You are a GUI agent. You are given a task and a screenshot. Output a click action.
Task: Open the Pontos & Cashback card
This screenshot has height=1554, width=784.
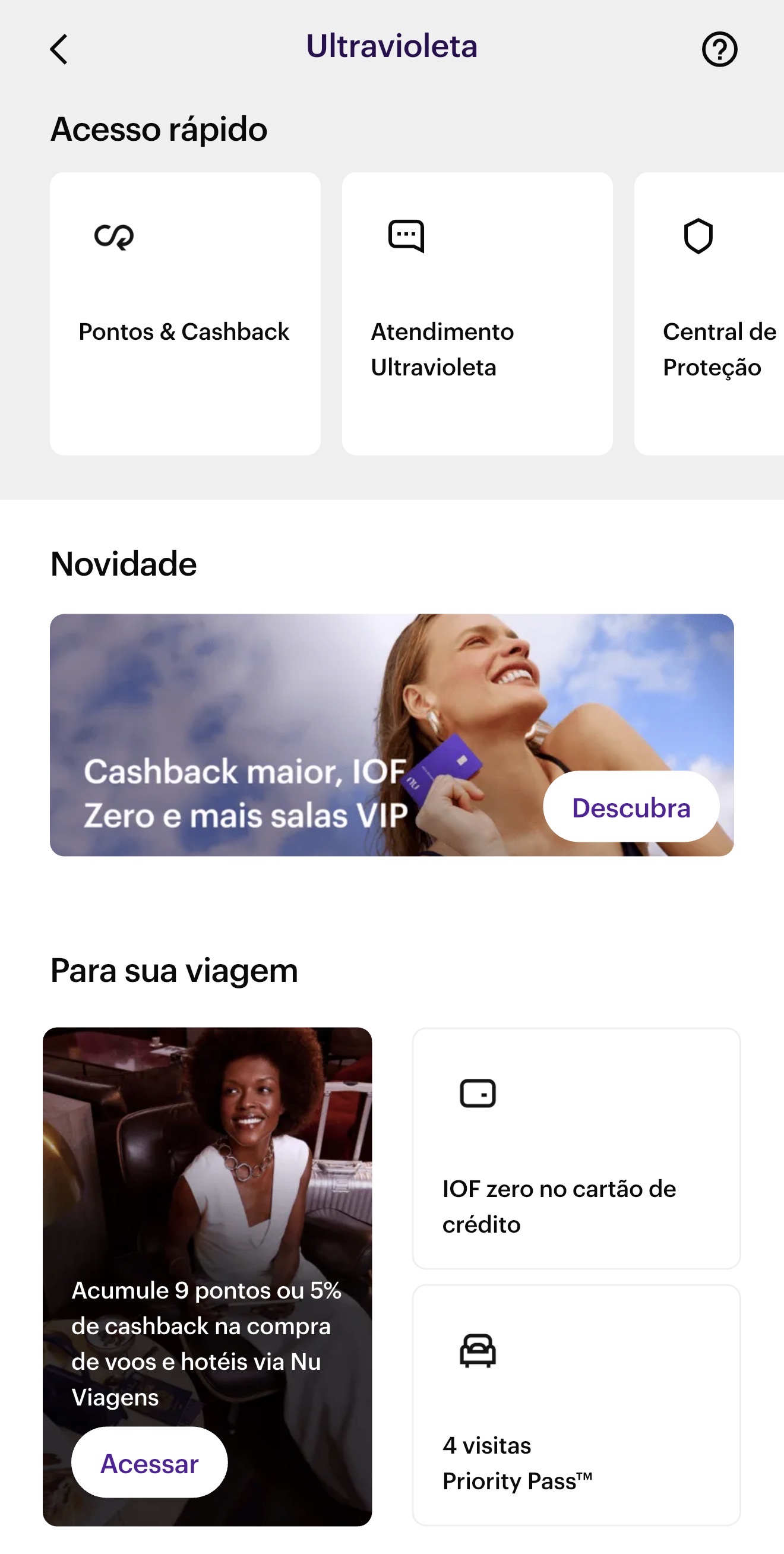[x=185, y=314]
